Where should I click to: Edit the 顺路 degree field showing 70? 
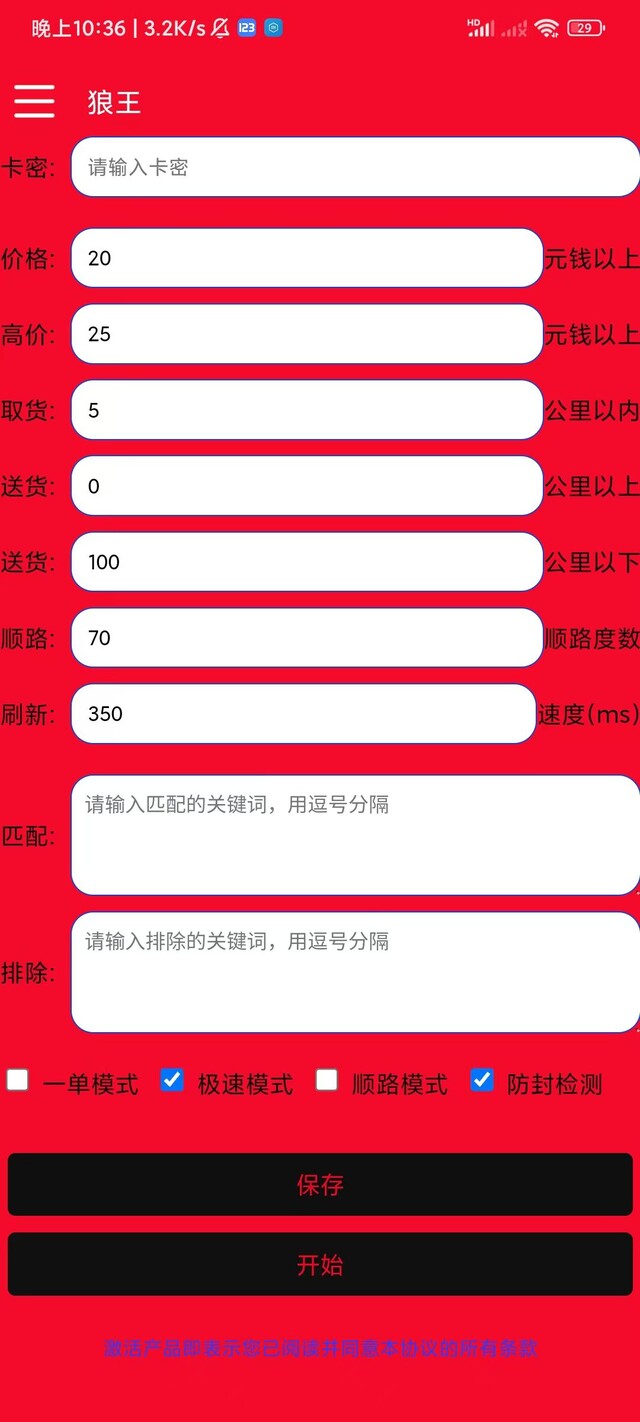(306, 638)
